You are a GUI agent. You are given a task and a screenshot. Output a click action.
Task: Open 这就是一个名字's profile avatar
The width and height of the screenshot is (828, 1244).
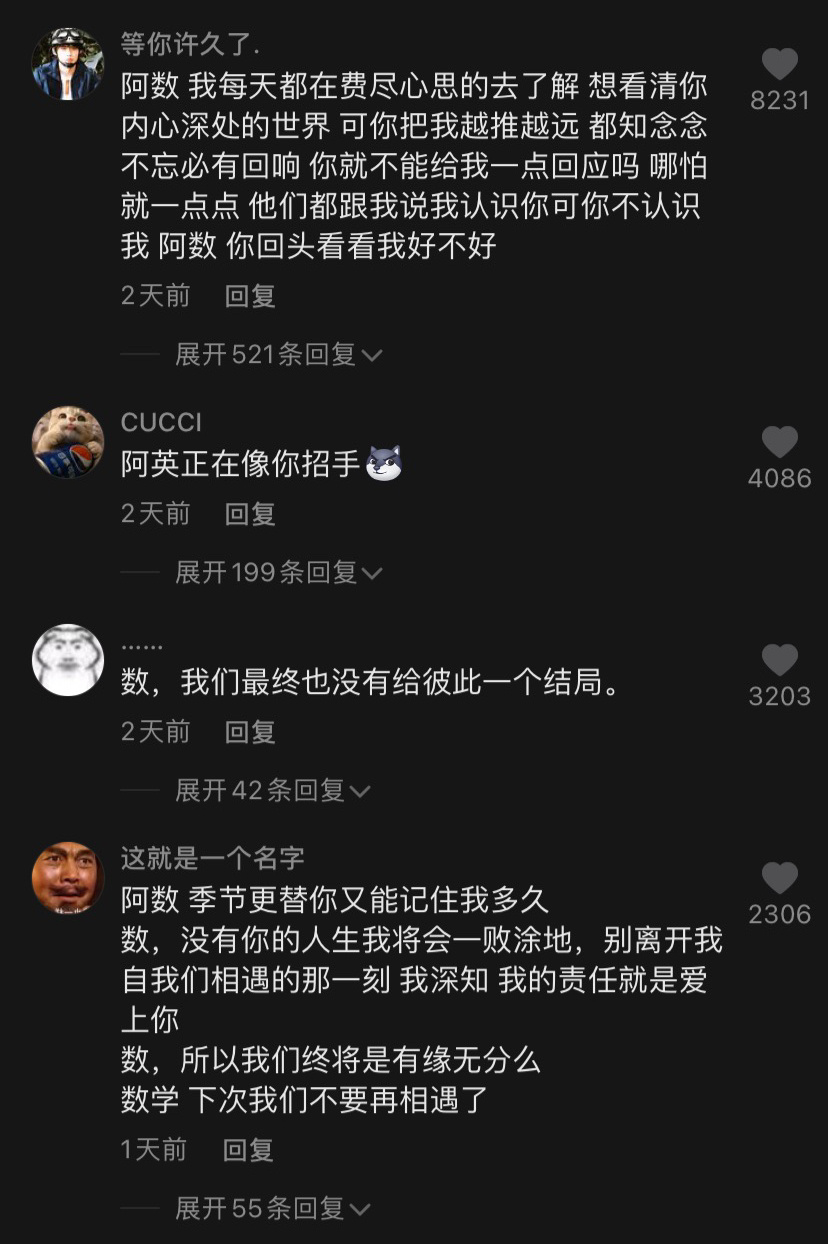pyautogui.click(x=68, y=879)
